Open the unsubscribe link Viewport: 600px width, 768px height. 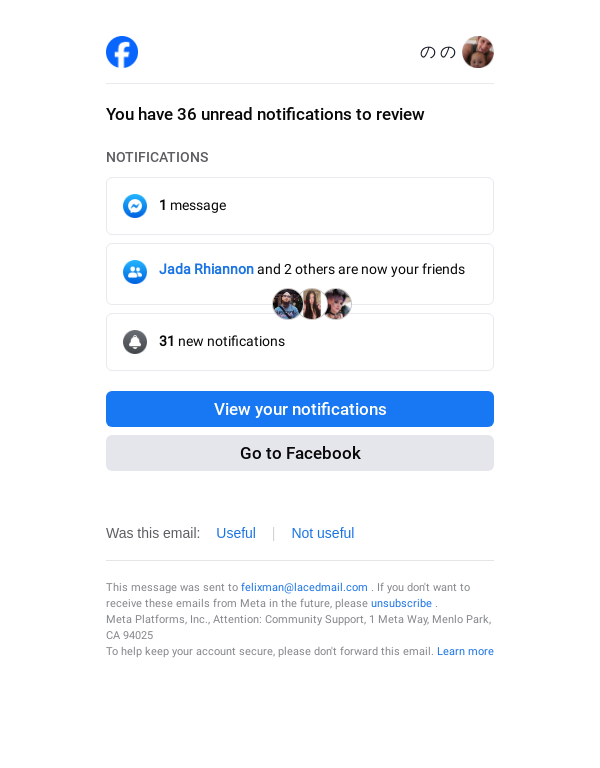click(x=401, y=604)
